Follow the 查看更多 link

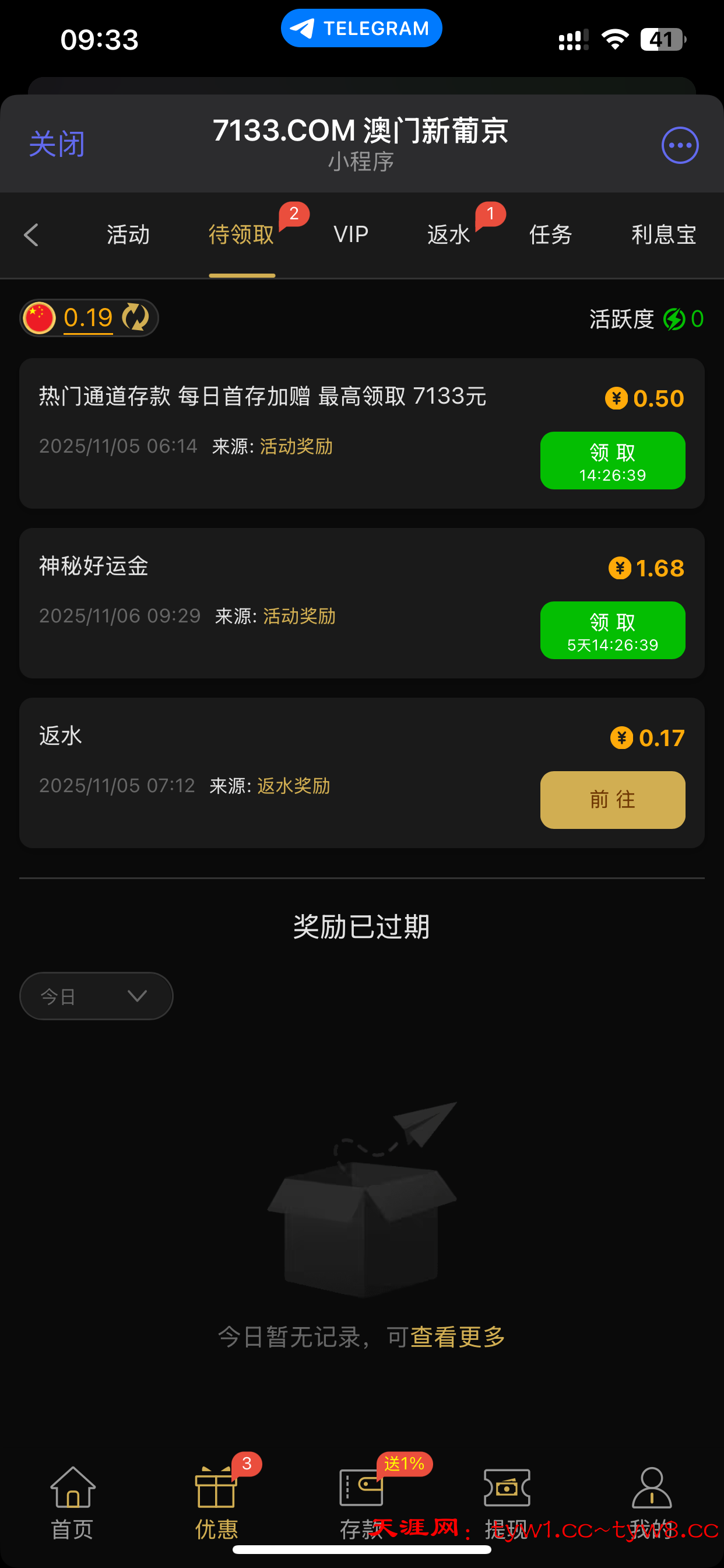458,1338
